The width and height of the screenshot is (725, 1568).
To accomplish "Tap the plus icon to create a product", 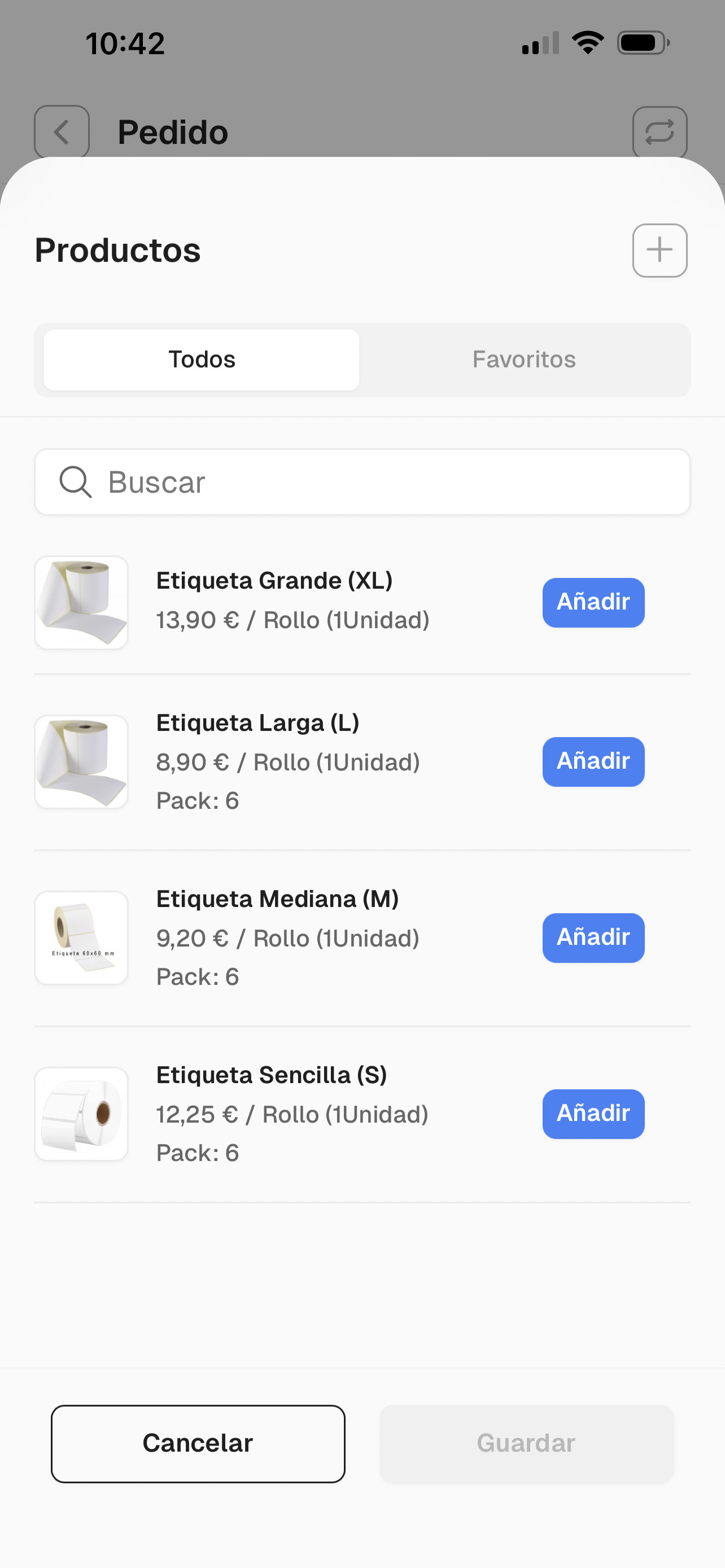I will click(x=660, y=250).
